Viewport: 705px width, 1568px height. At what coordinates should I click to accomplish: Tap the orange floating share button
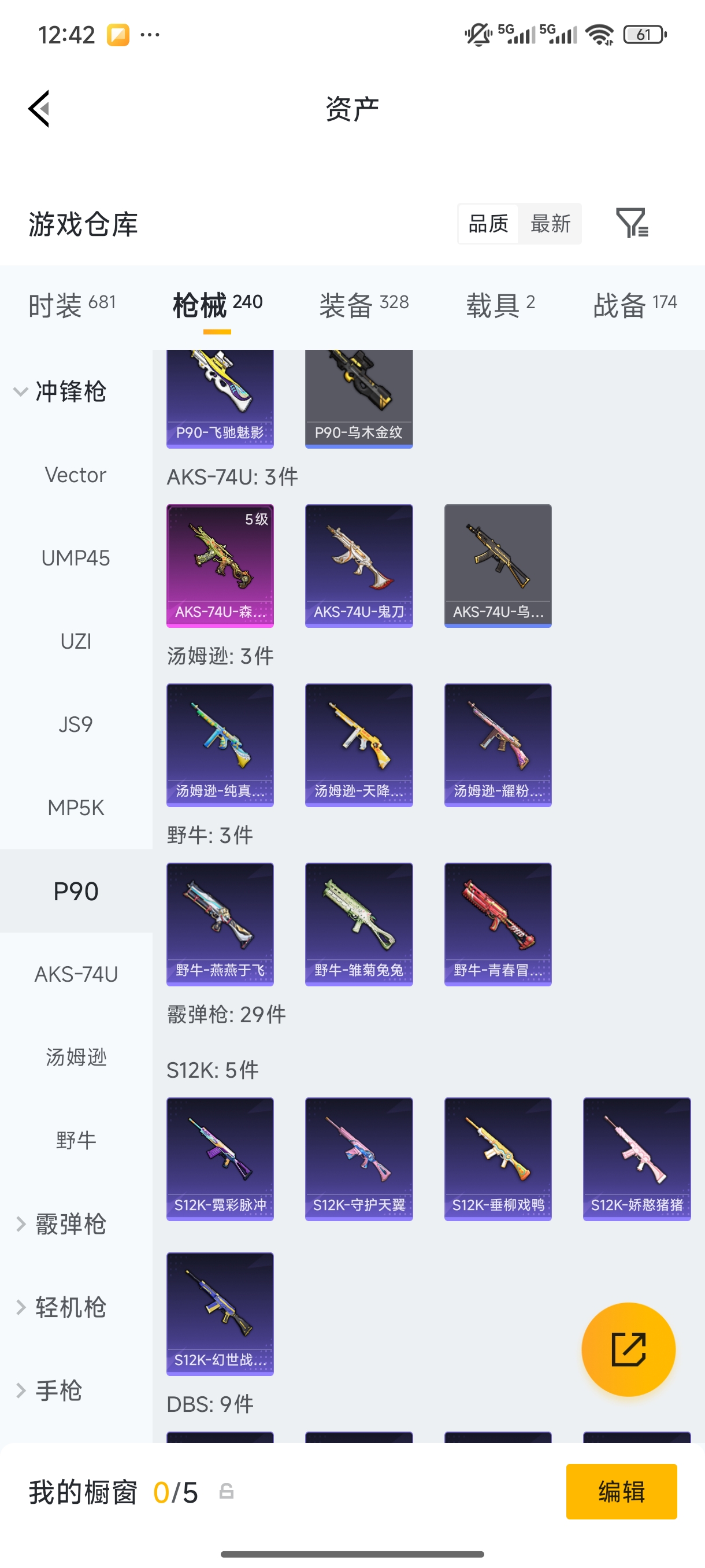tap(628, 1349)
